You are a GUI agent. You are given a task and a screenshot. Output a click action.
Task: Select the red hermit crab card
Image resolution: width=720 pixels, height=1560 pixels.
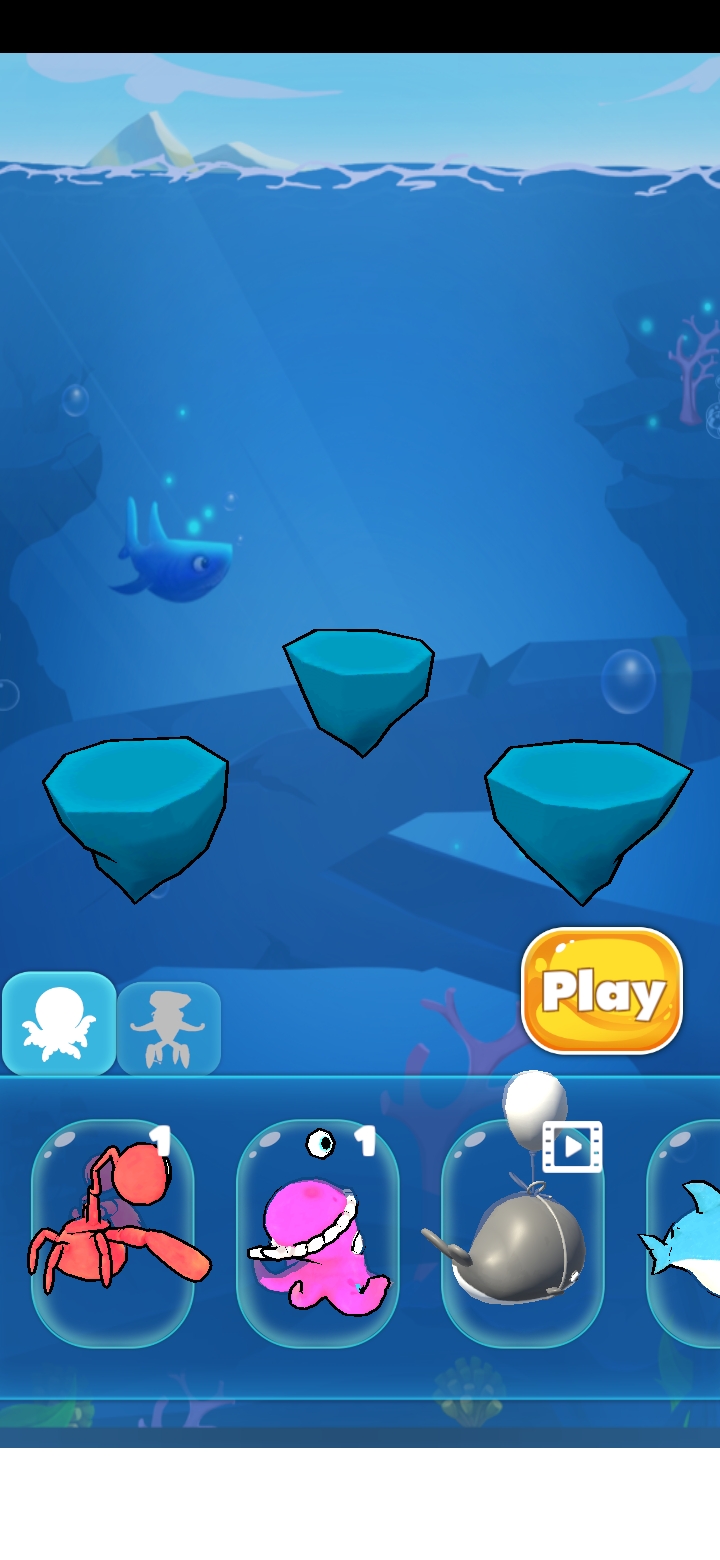[112, 1233]
